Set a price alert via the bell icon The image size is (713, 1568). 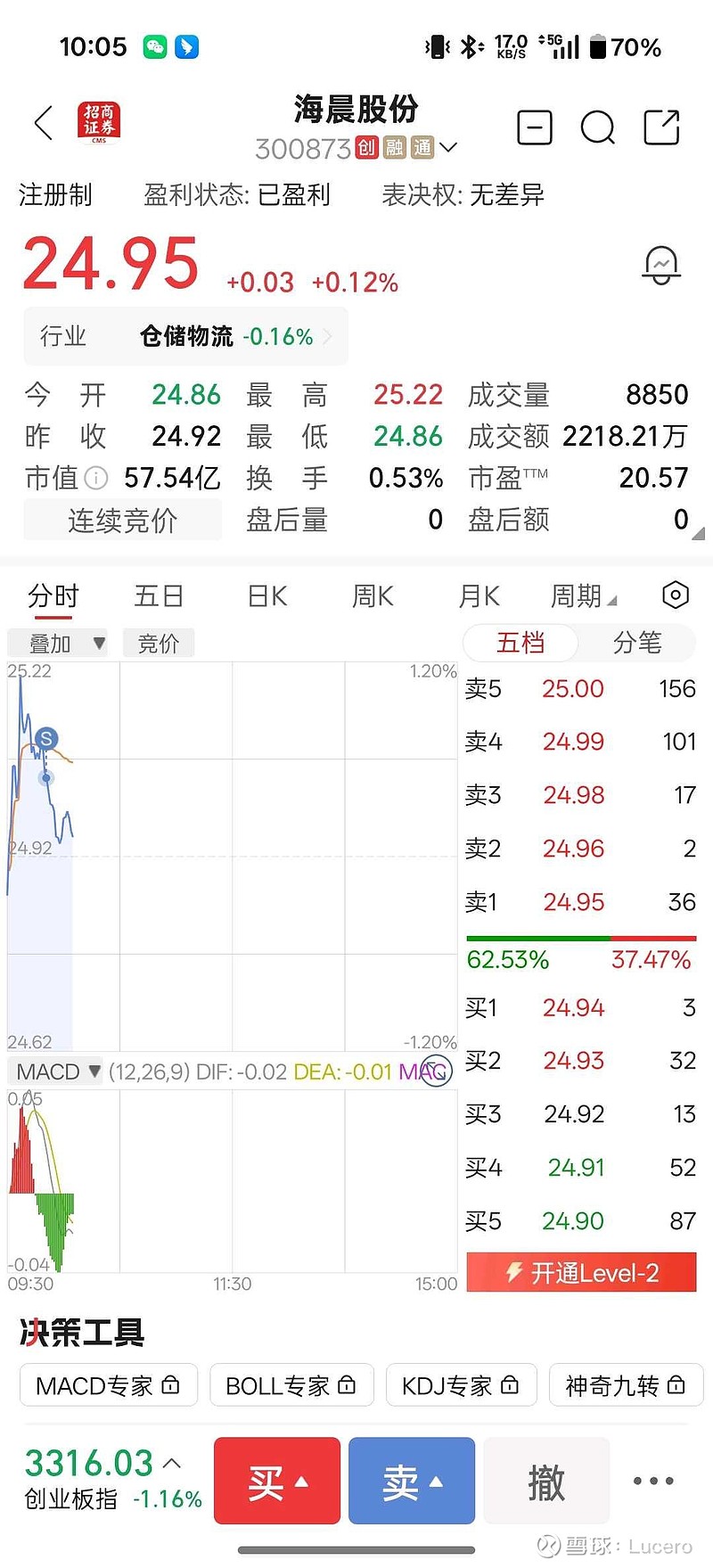tap(660, 263)
